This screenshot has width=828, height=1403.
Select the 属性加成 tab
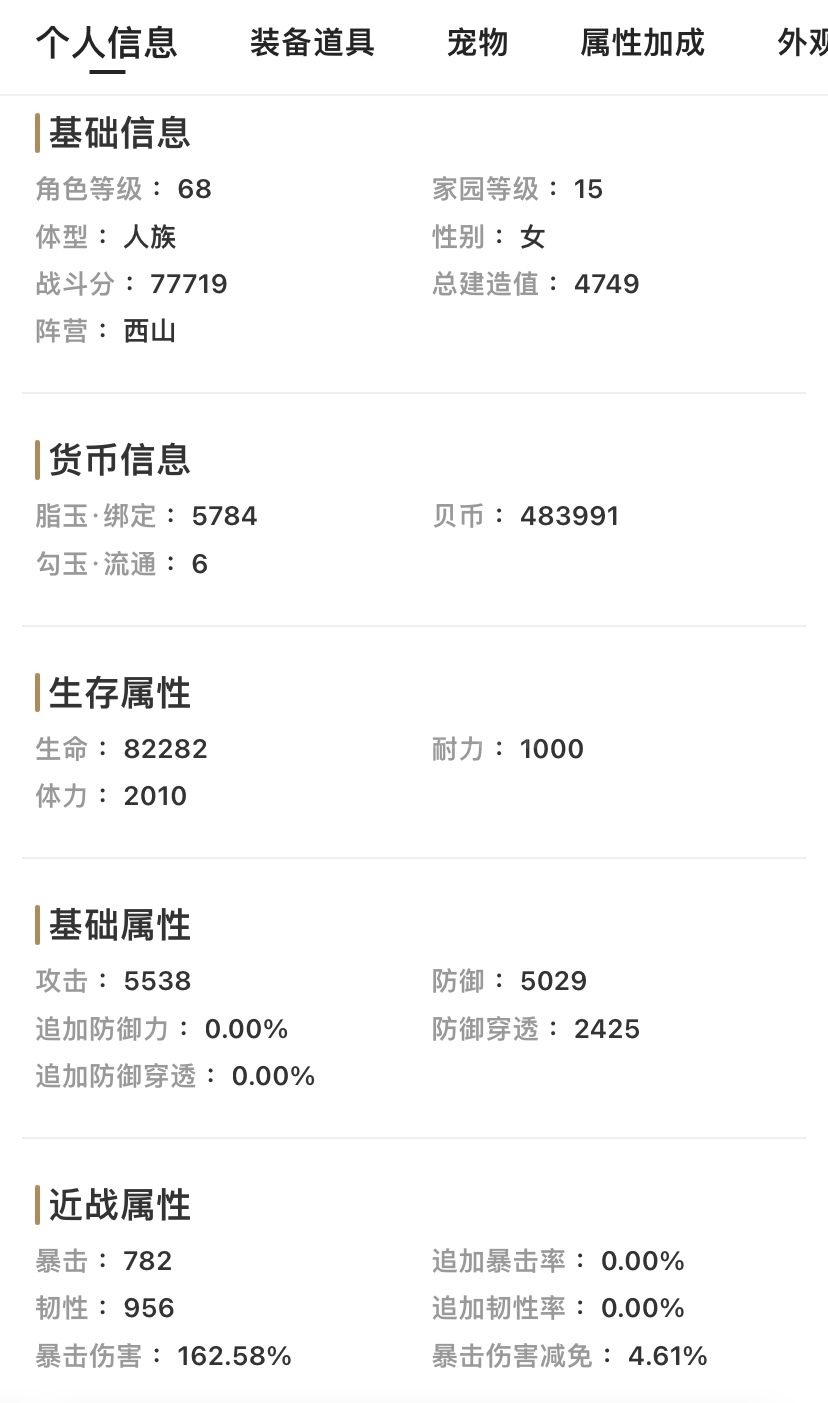click(x=642, y=43)
